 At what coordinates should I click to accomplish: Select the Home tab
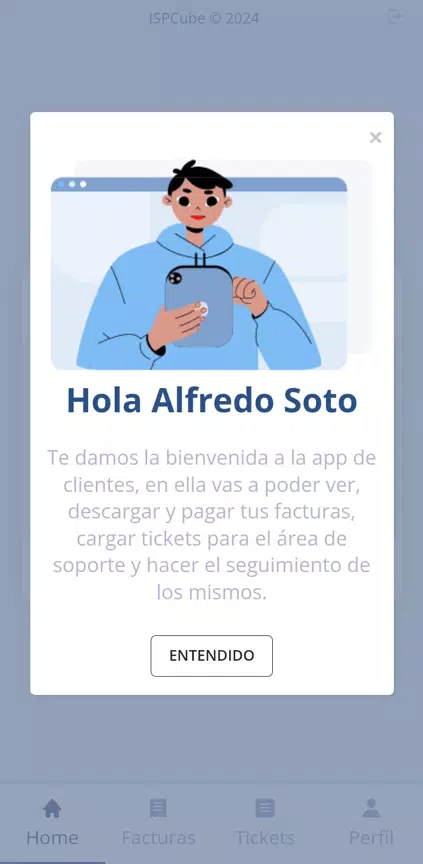pos(52,823)
